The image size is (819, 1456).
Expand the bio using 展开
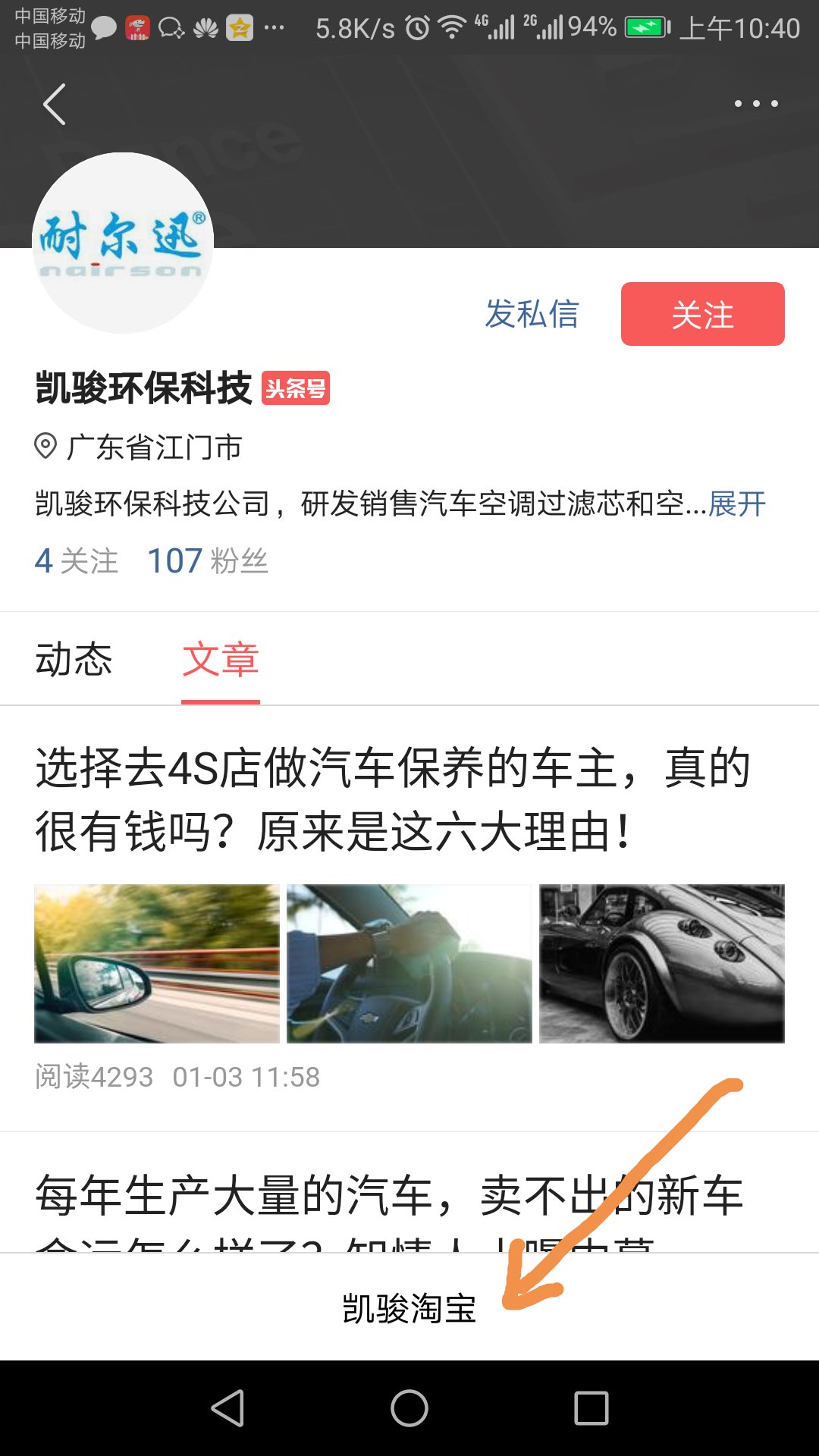click(736, 502)
